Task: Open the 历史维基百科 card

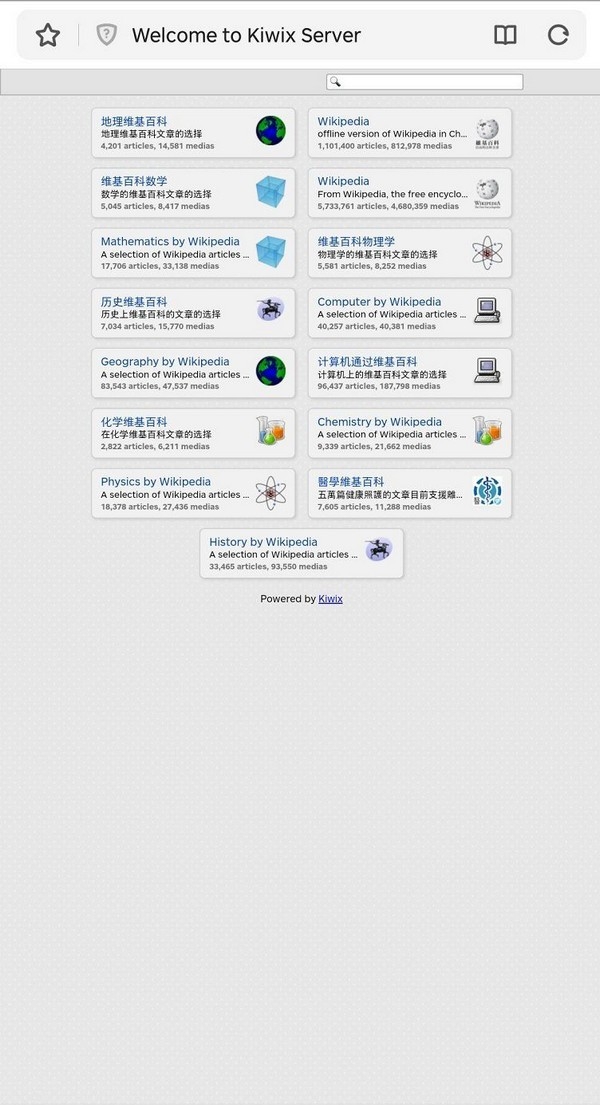Action: pos(193,313)
